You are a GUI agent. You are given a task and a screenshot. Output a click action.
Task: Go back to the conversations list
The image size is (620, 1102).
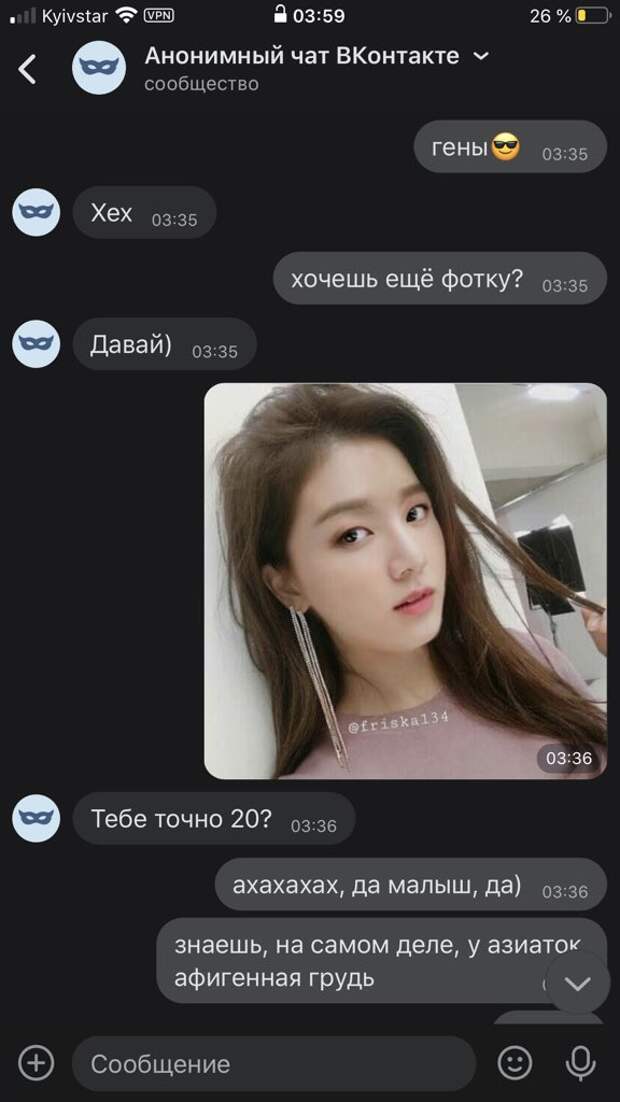tap(28, 69)
